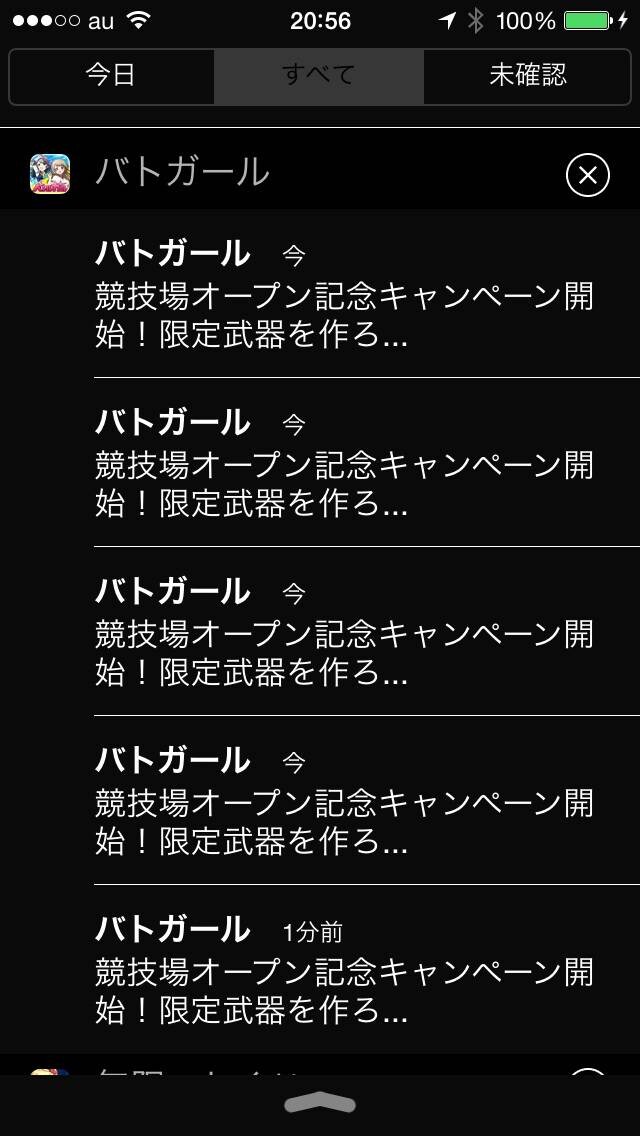Select the すべて tab

pos(319,76)
